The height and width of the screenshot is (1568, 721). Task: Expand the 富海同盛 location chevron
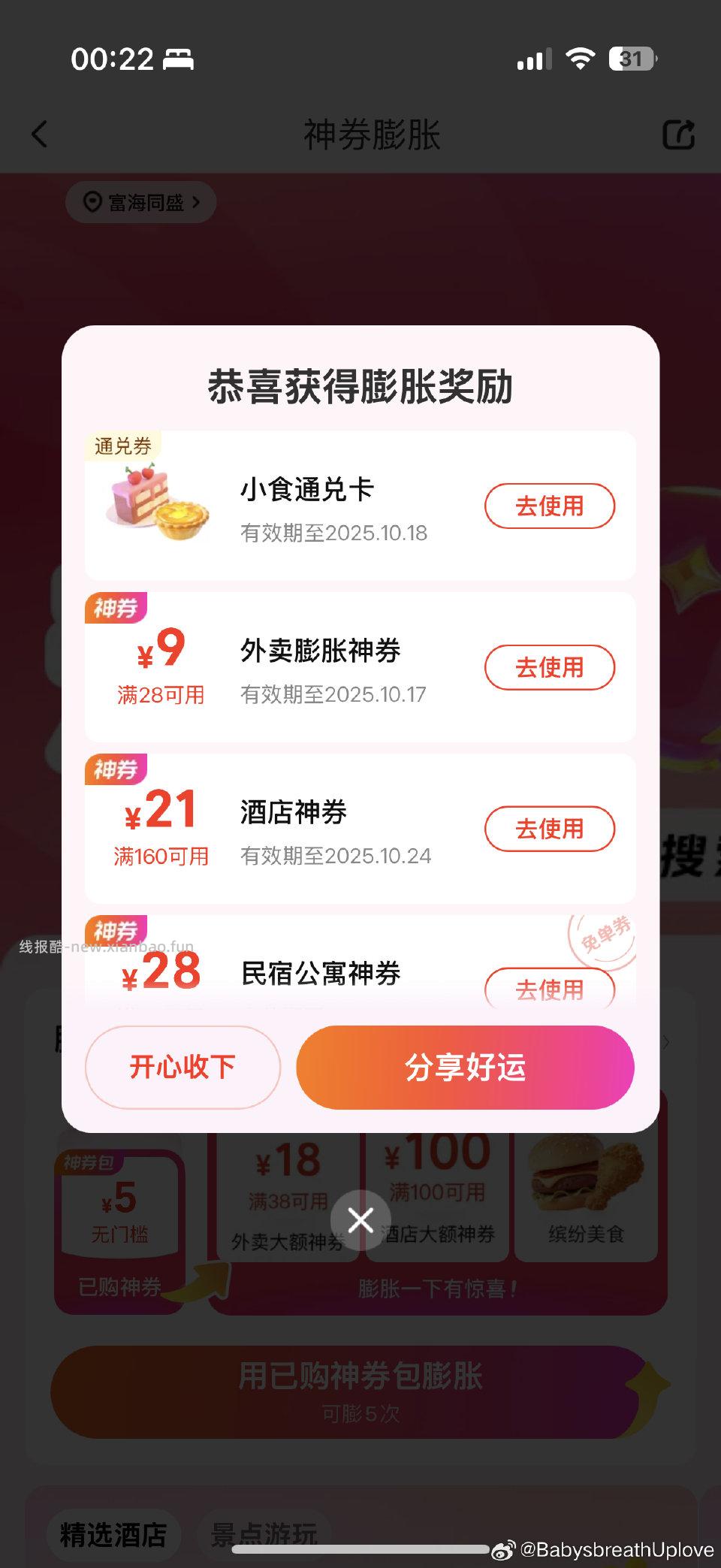click(x=197, y=201)
